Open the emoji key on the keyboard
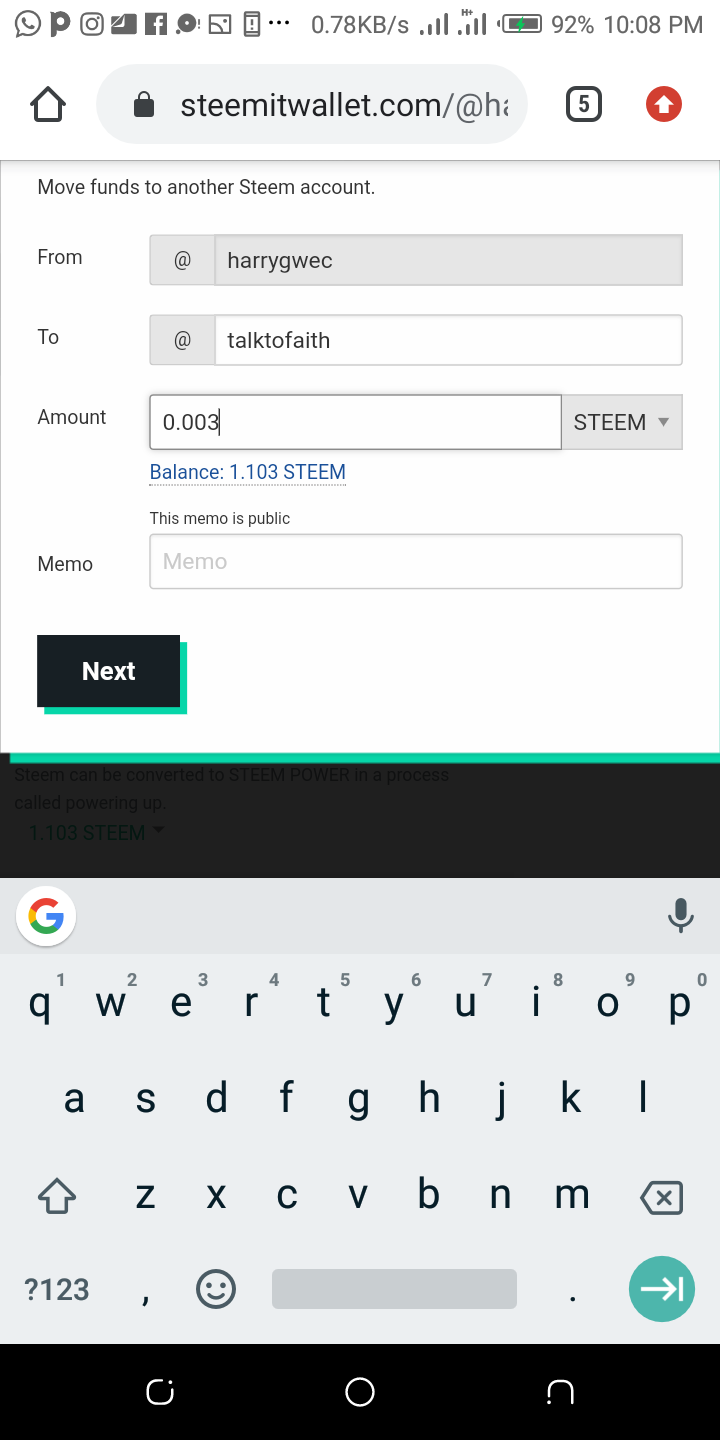 click(x=216, y=1290)
